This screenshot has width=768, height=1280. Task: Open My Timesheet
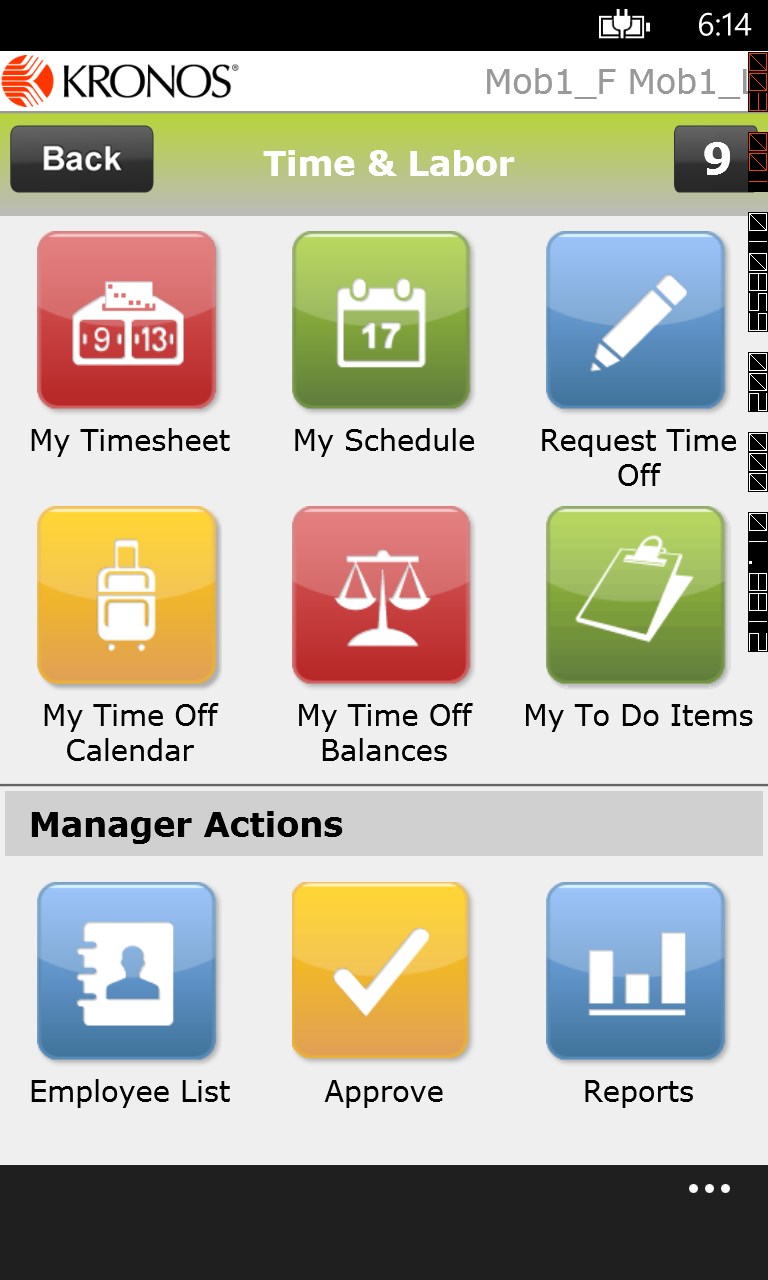pyautogui.click(x=127, y=321)
